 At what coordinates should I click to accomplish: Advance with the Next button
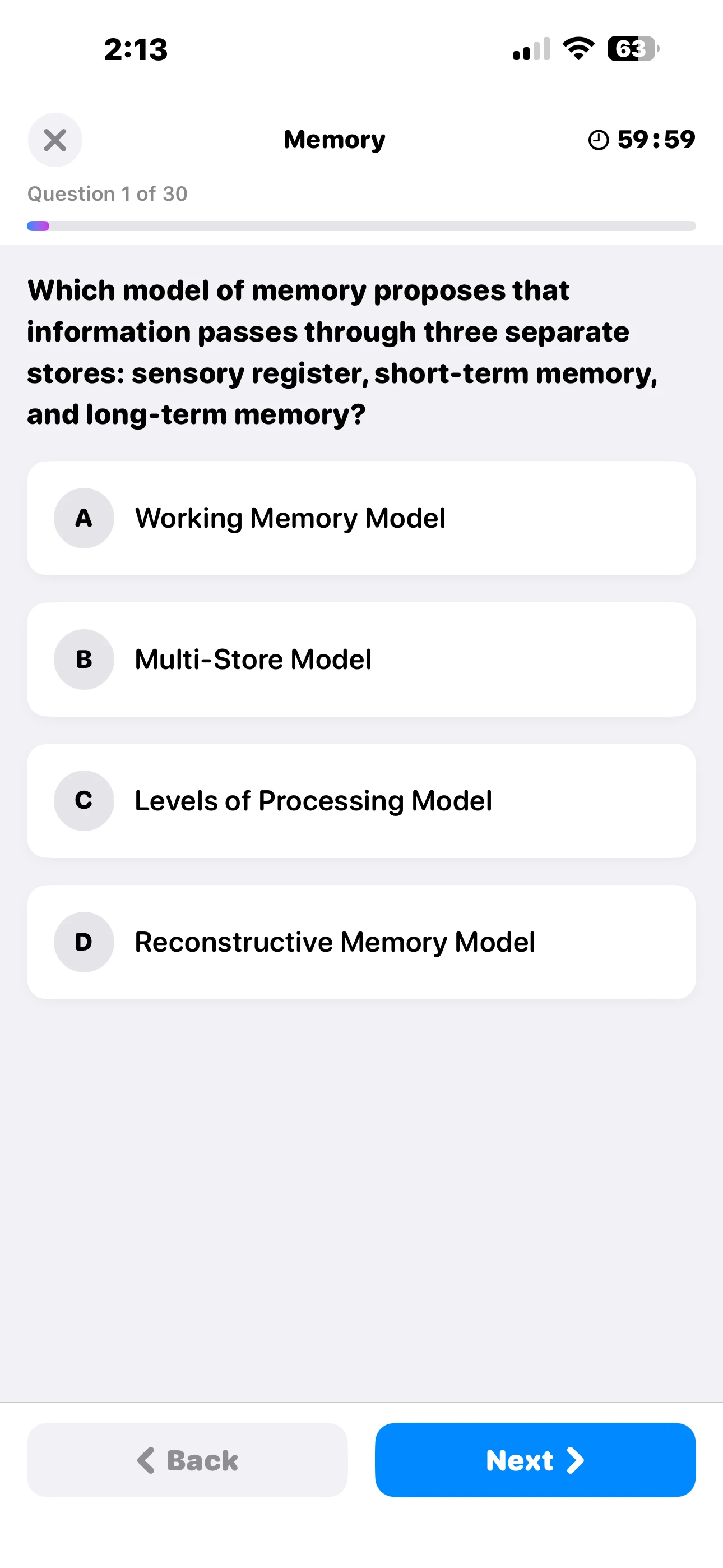(x=534, y=1460)
